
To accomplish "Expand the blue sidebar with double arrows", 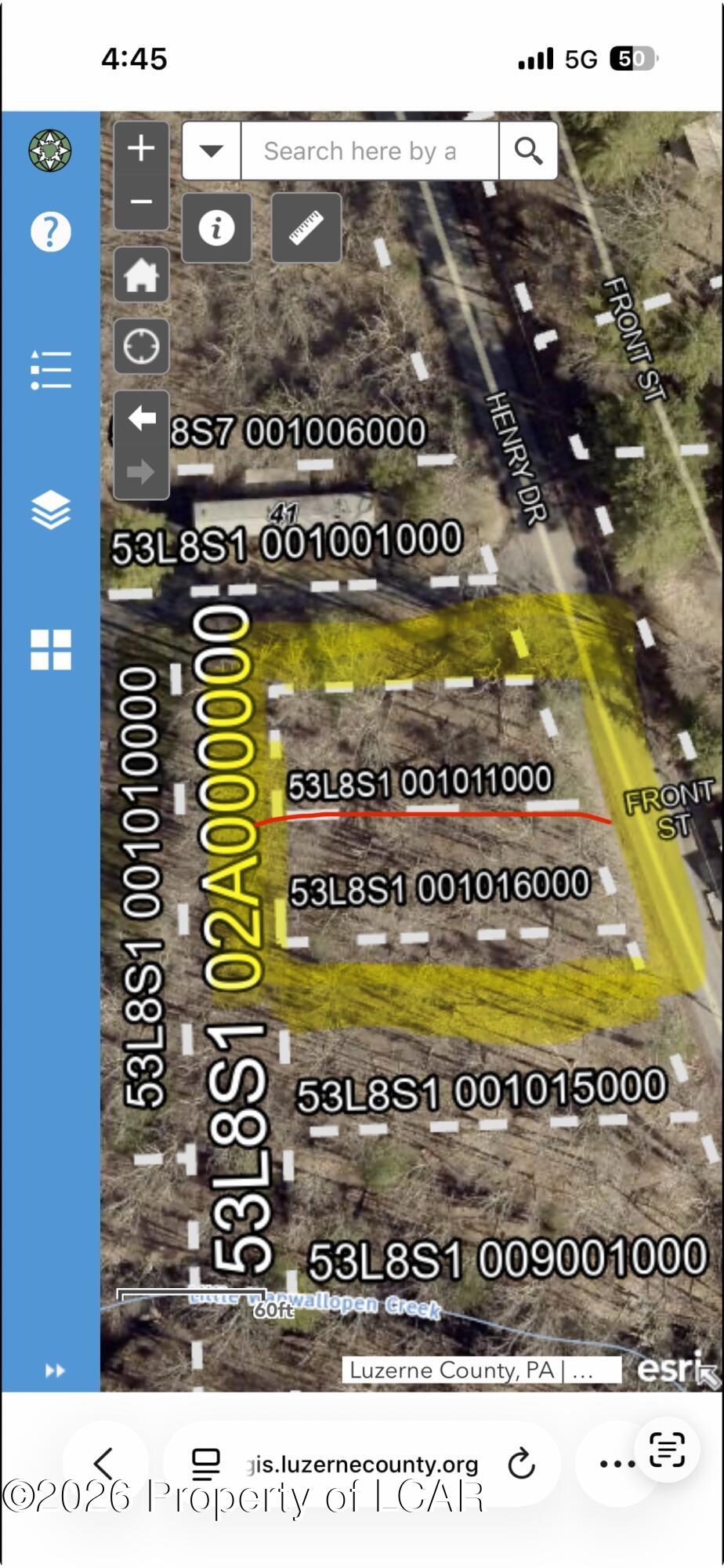I will [55, 1370].
